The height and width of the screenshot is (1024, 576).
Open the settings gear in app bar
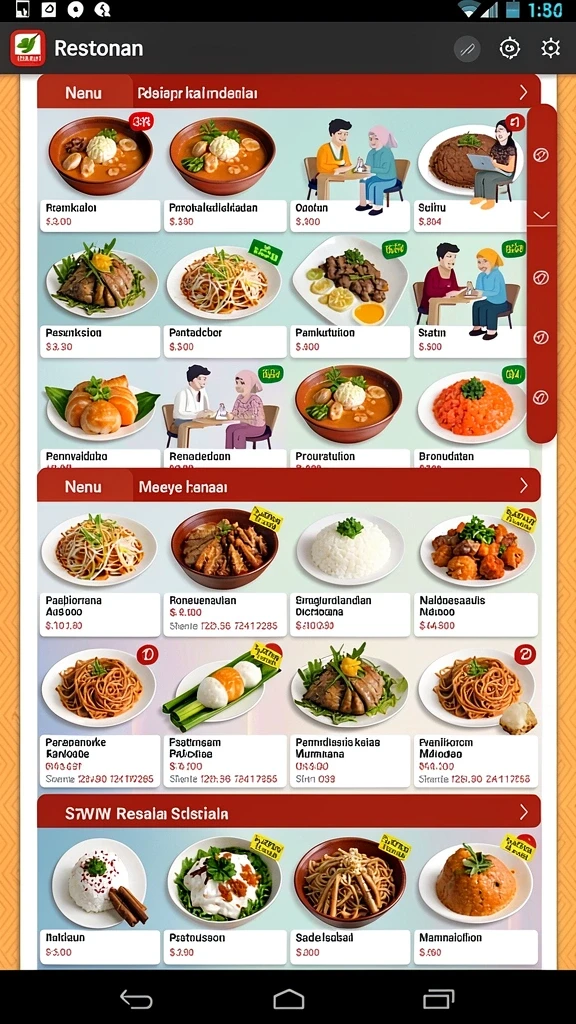coord(551,48)
